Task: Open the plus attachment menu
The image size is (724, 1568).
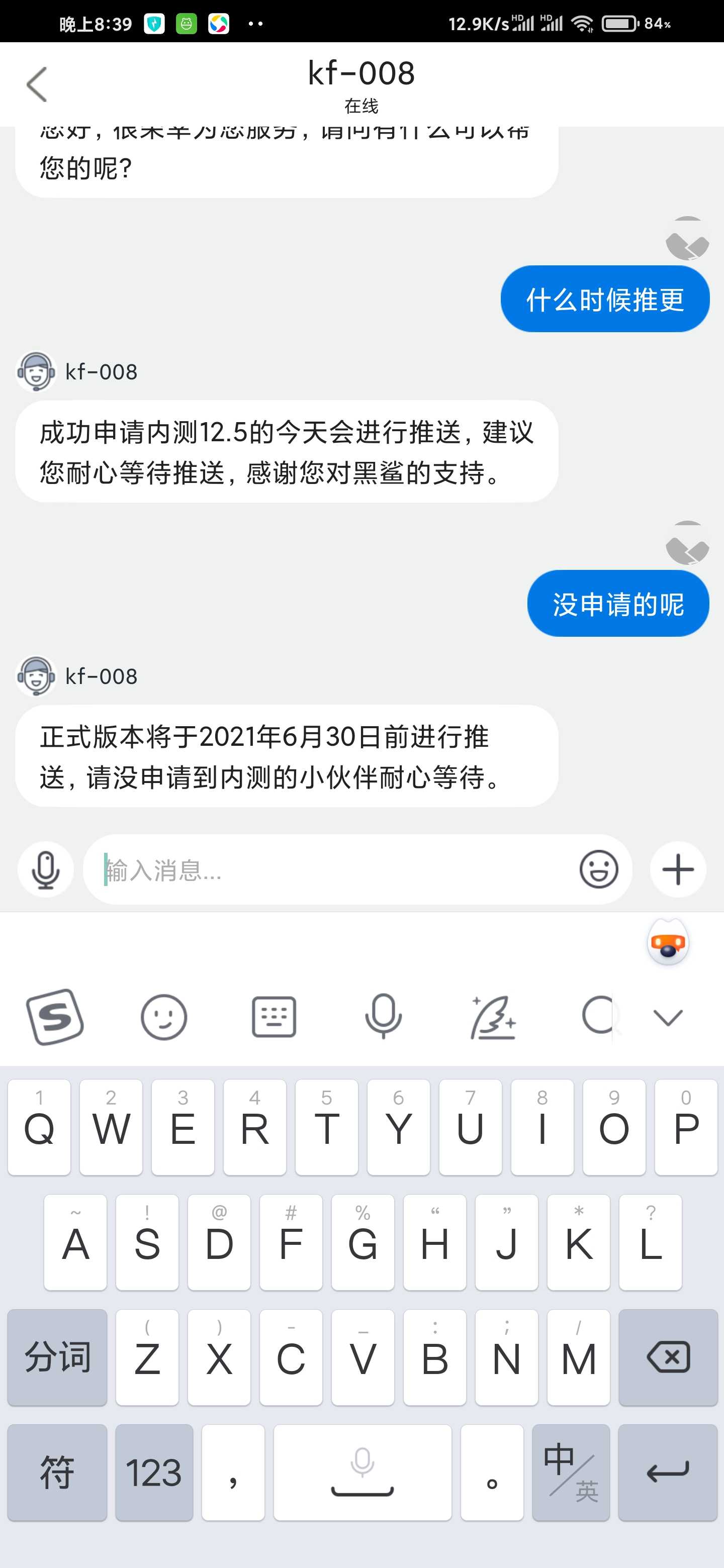Action: pos(678,870)
